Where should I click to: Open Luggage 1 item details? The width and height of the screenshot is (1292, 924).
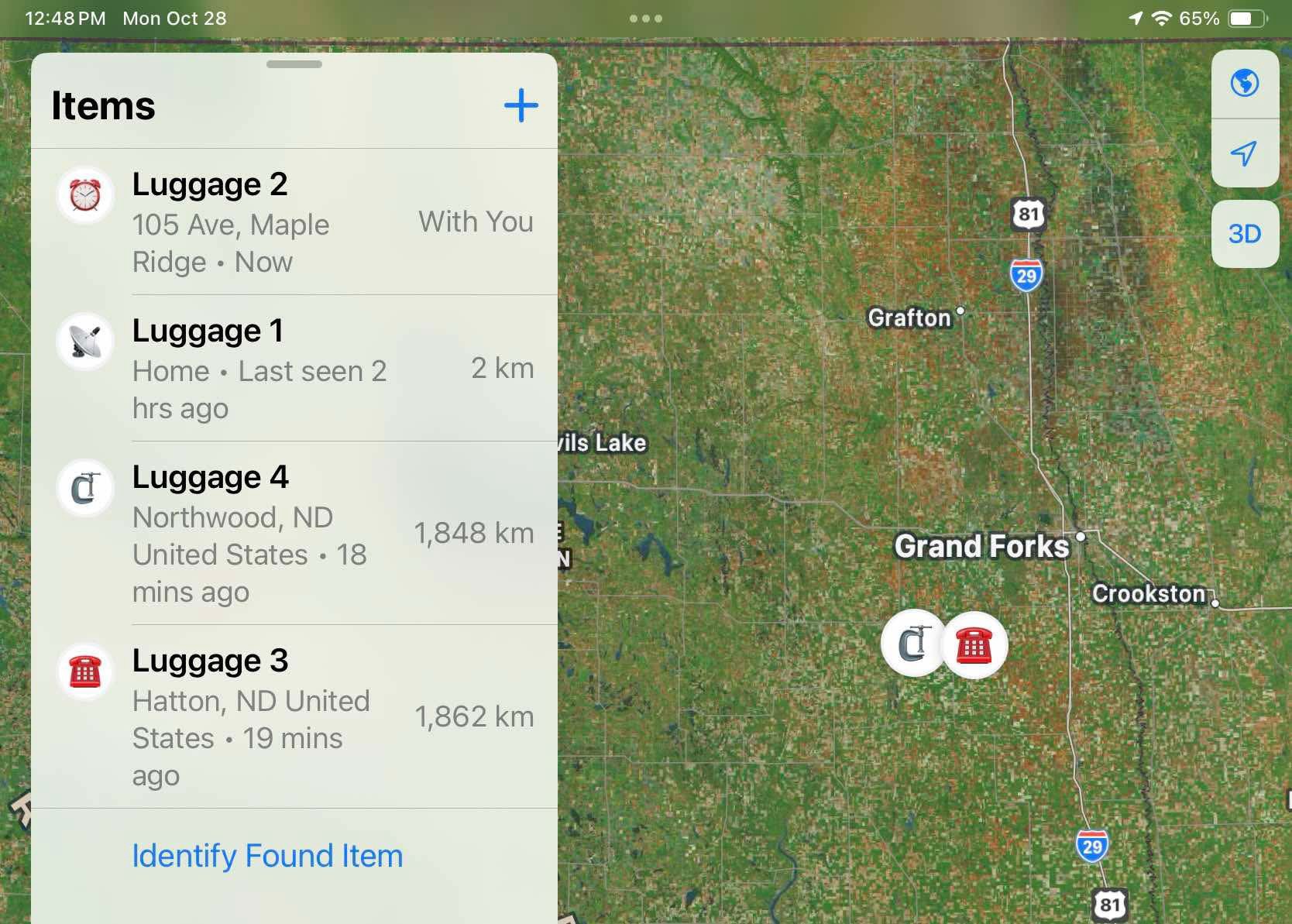tap(294, 369)
